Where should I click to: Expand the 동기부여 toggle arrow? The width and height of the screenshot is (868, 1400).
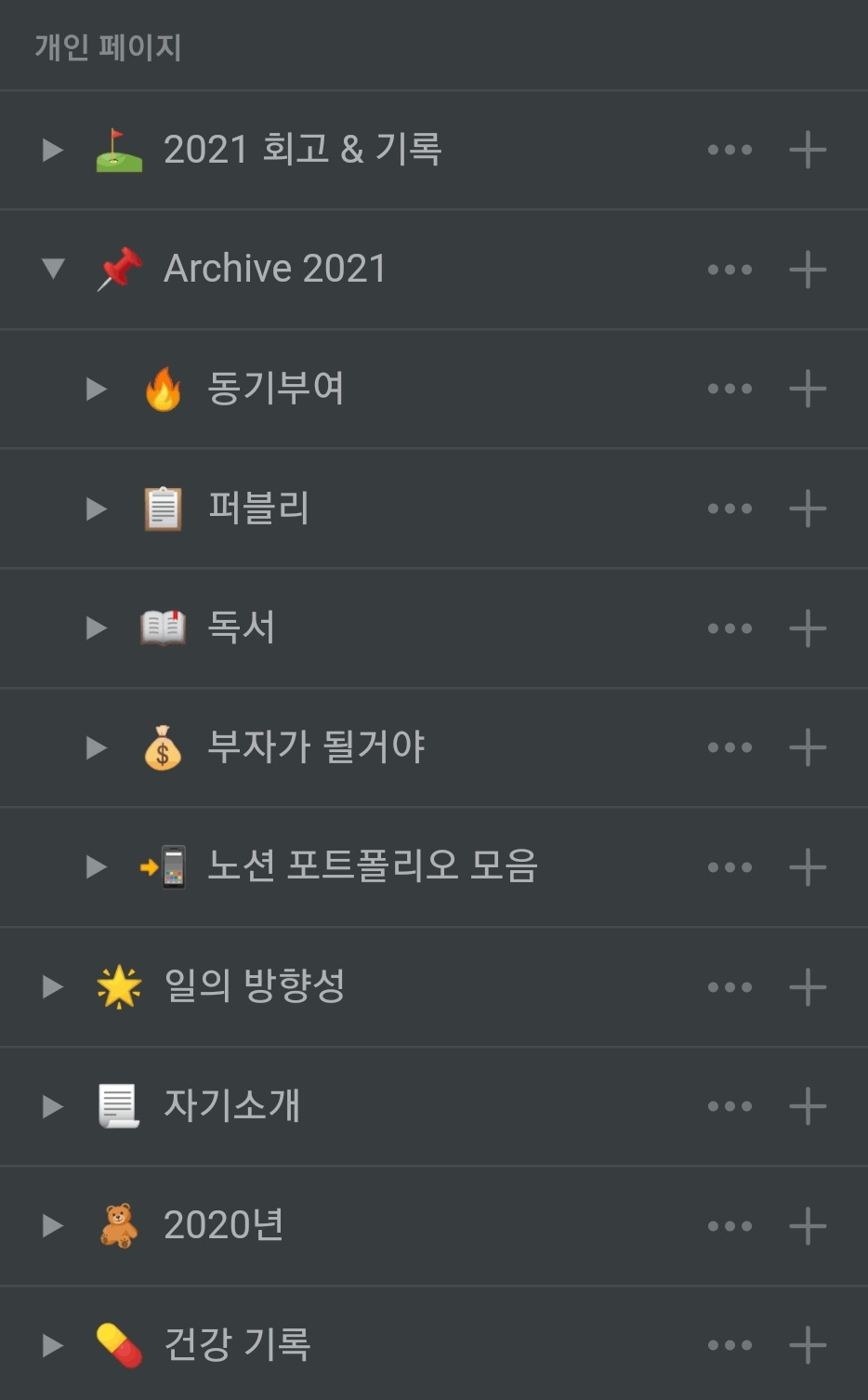[97, 389]
